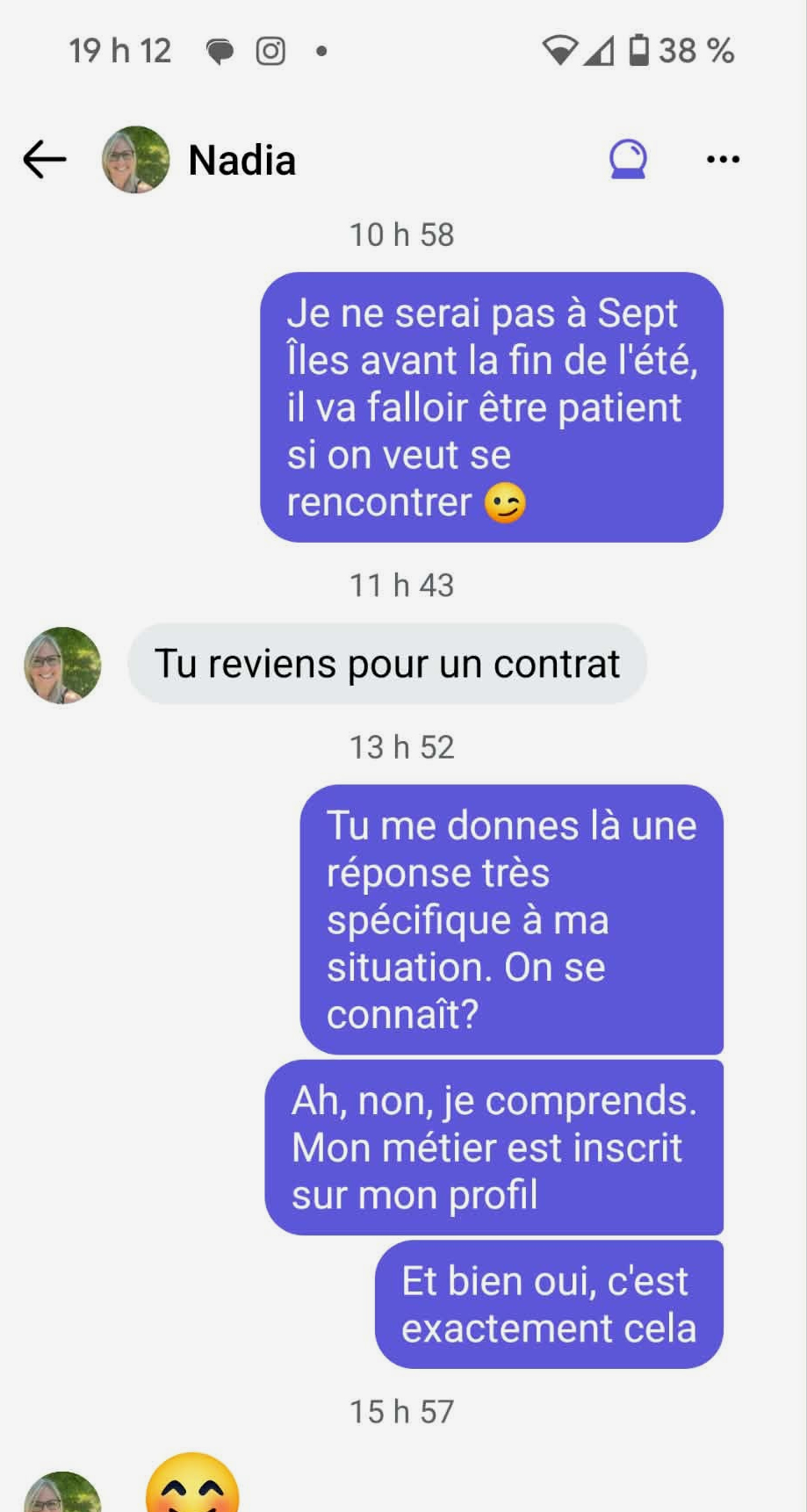Screen dimensions: 807x1512
Task: Tap Nadia's avatar beside "Tu reviens pour un contrat"
Action: click(62, 665)
